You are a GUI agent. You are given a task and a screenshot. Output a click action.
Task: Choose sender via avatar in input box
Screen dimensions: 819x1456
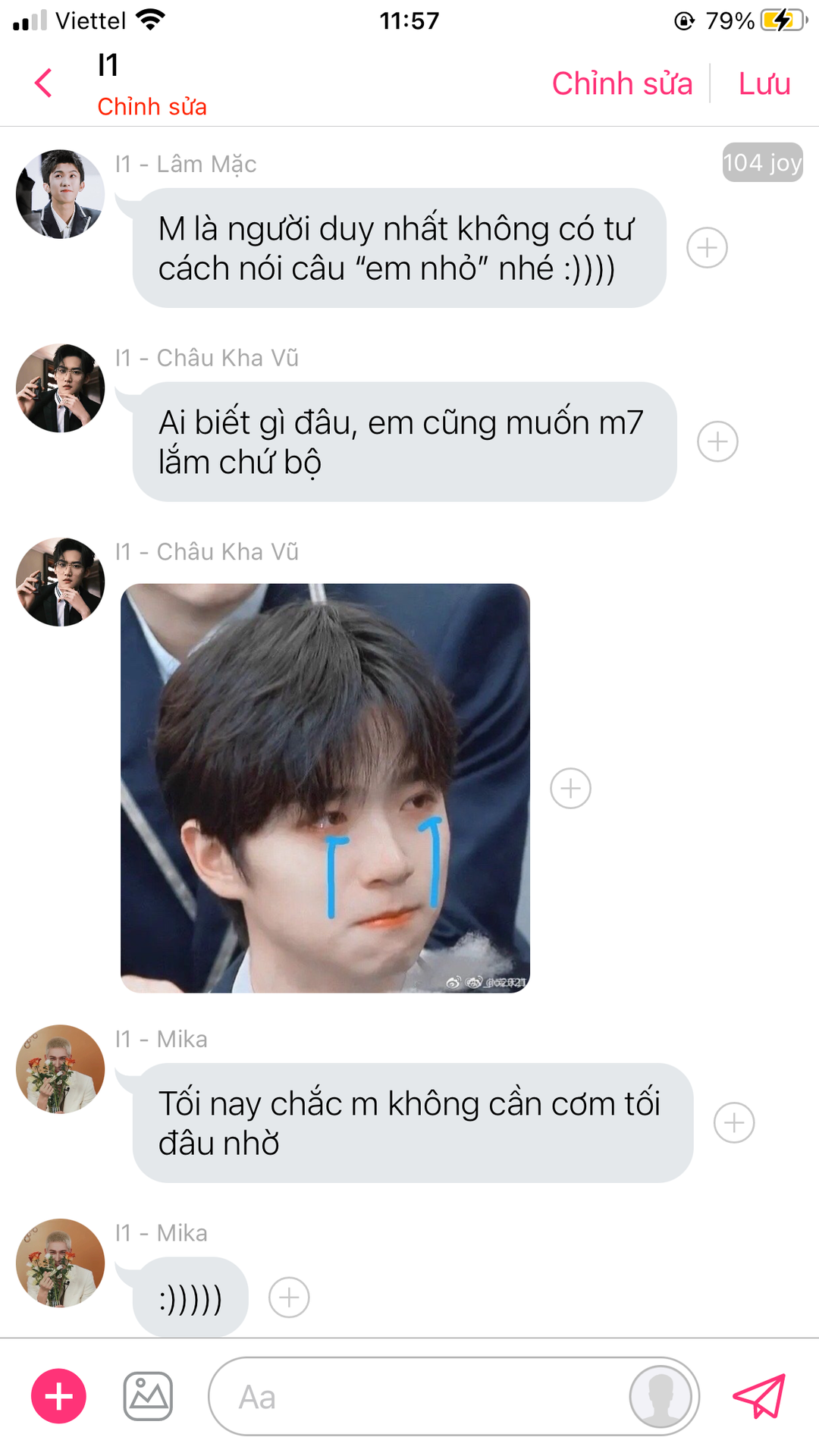(661, 1396)
